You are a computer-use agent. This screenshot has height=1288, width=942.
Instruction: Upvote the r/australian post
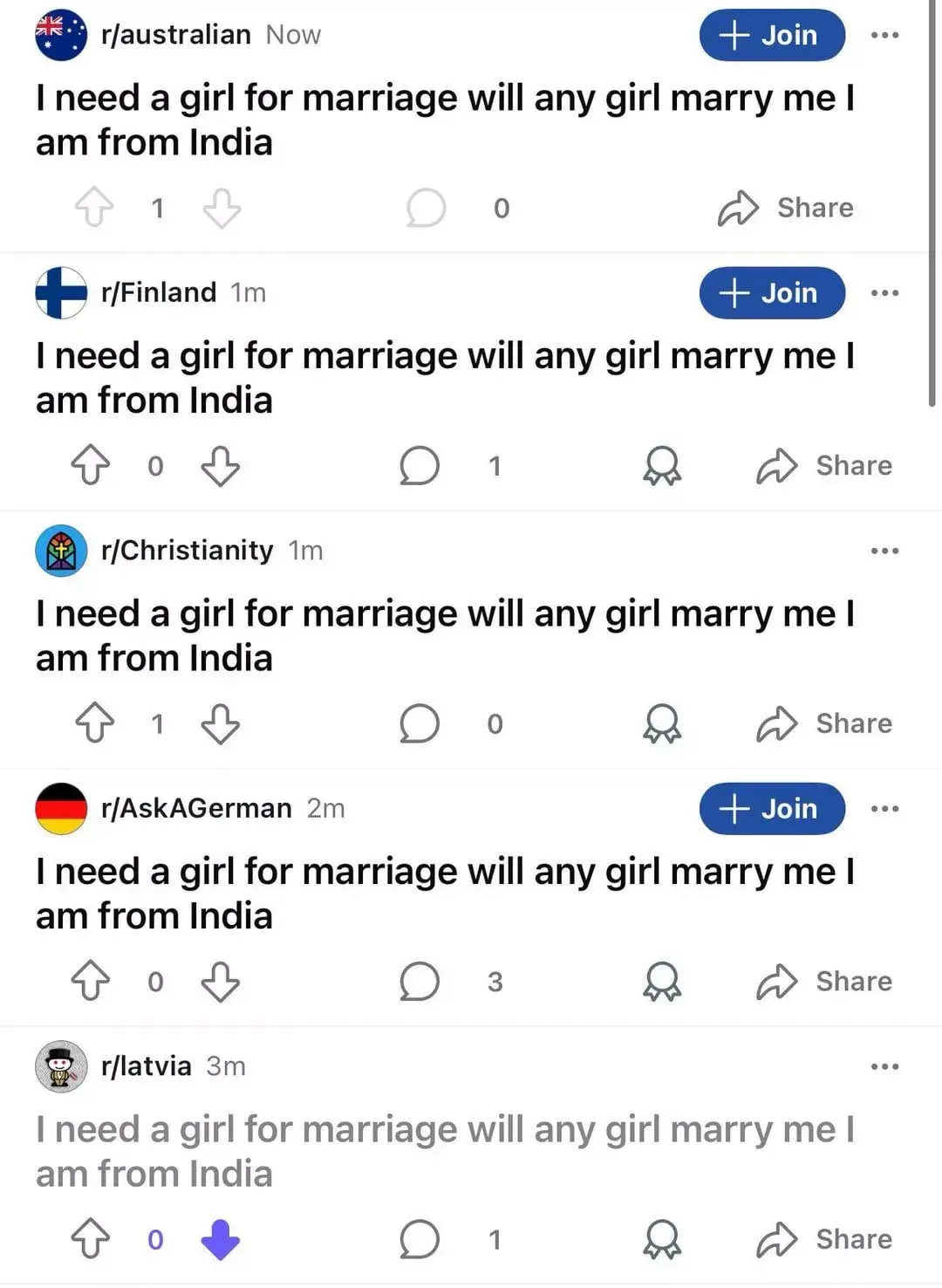(94, 208)
